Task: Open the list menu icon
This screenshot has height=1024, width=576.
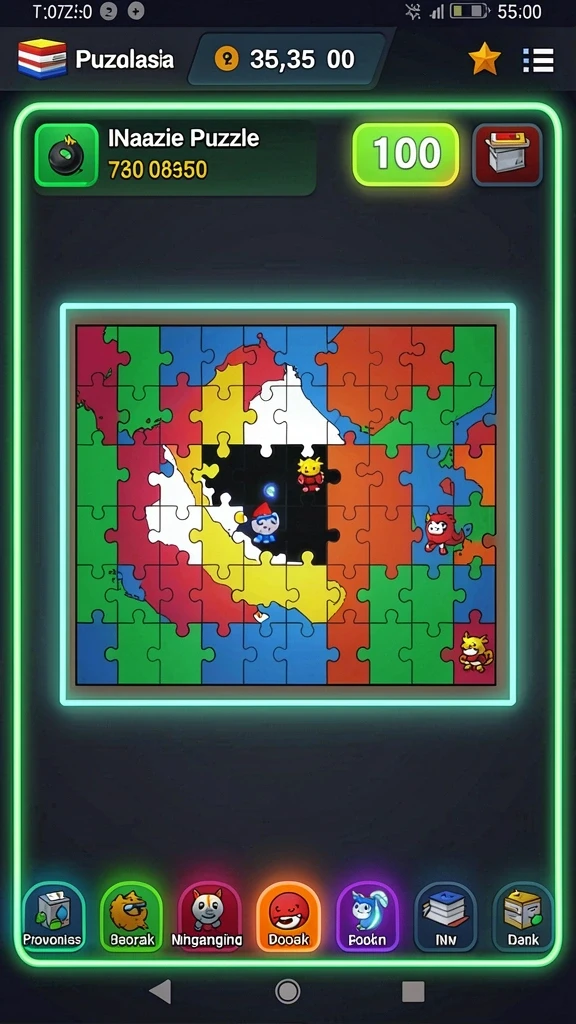Action: coord(539,60)
